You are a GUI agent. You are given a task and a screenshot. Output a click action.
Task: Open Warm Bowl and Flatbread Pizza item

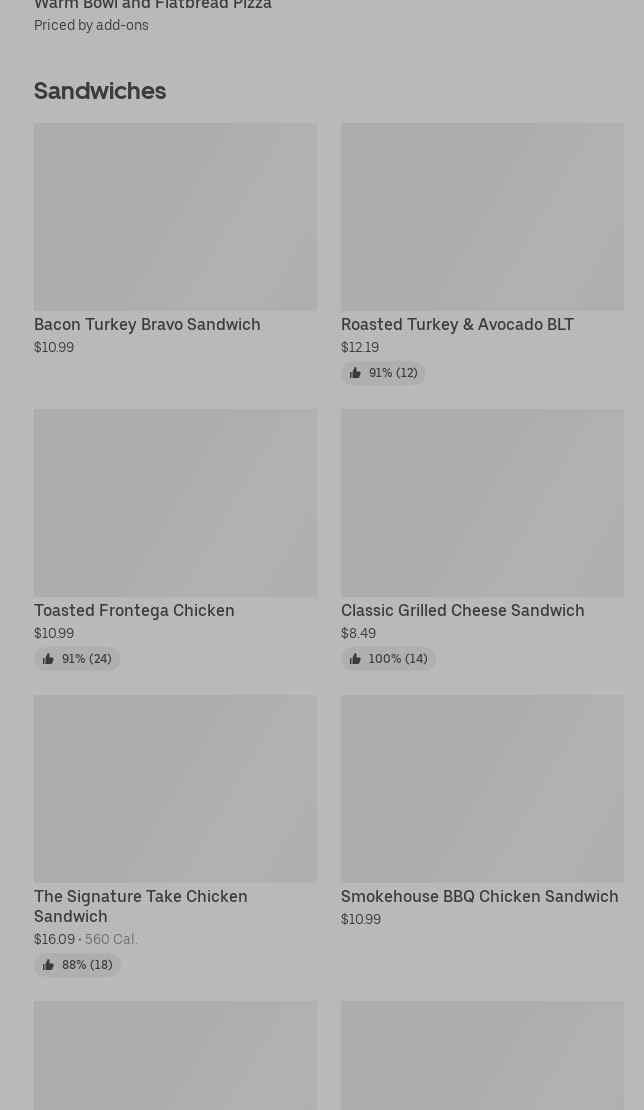(x=153, y=7)
